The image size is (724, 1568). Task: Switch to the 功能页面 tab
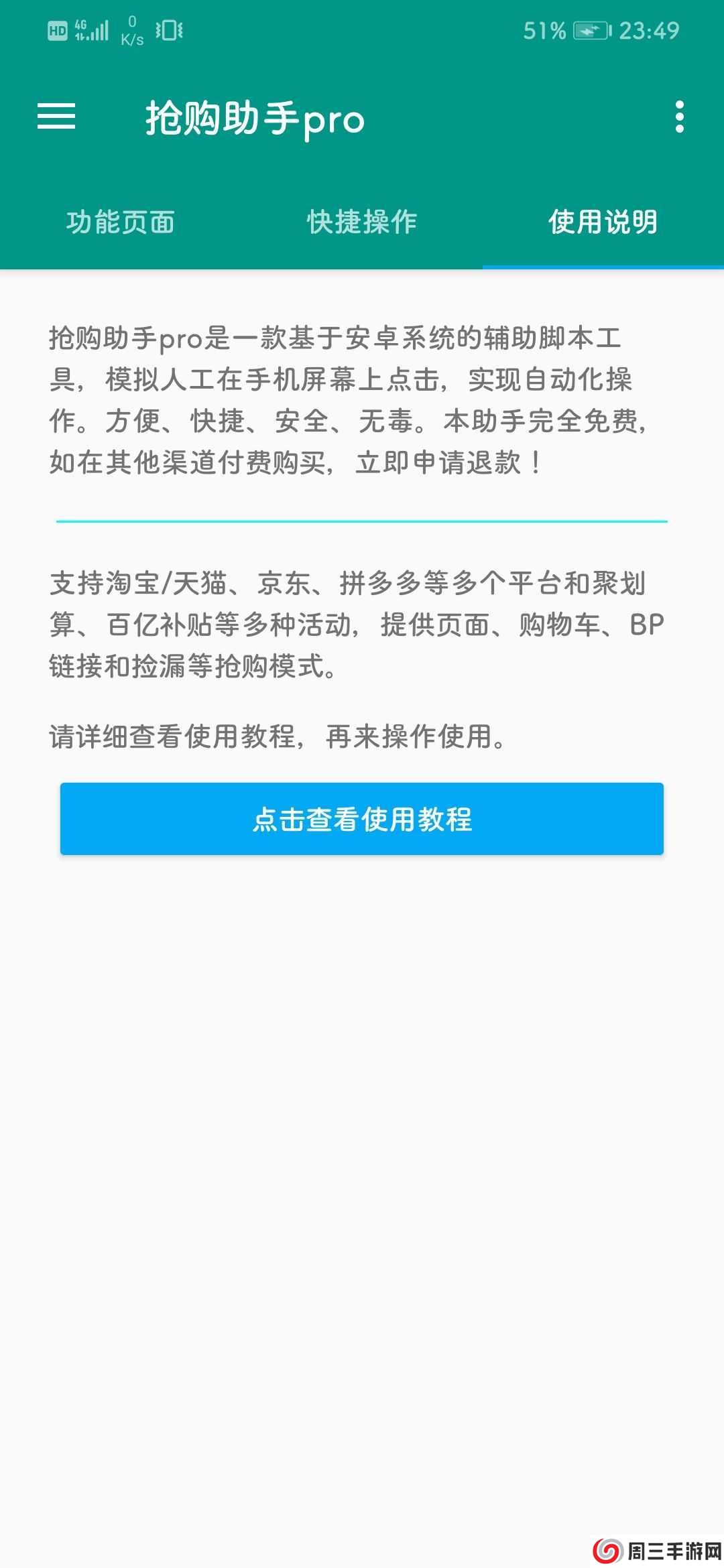(121, 222)
